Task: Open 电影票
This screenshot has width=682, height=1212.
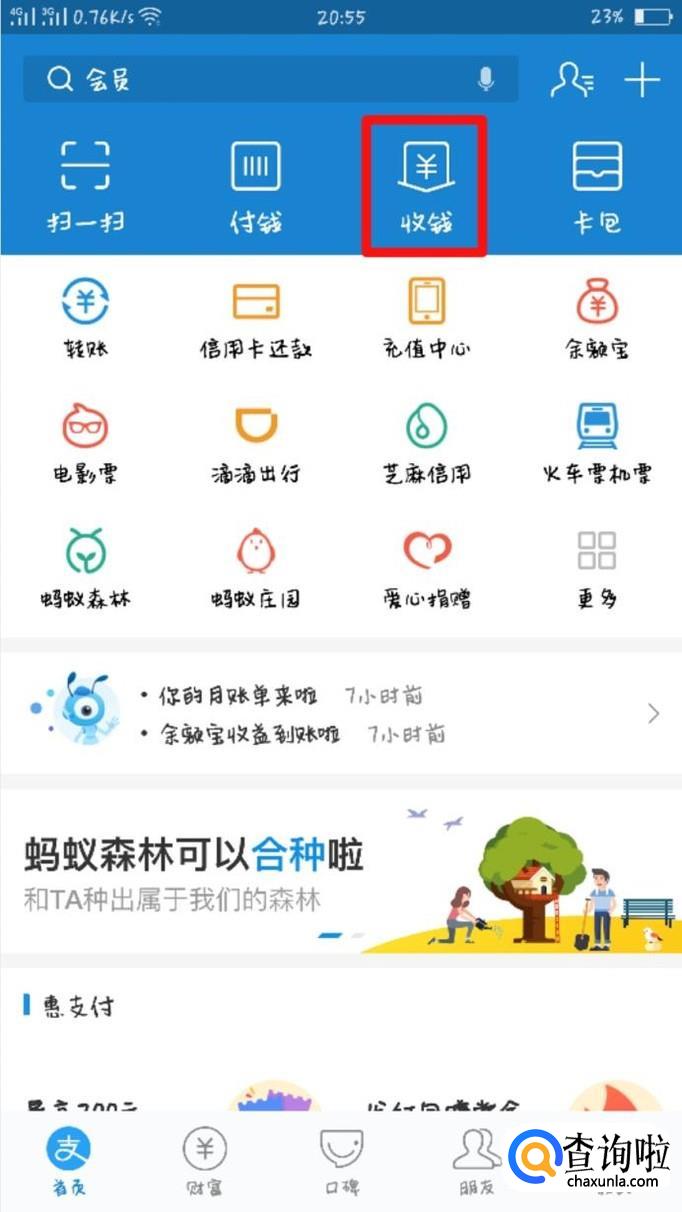Action: coord(85,443)
